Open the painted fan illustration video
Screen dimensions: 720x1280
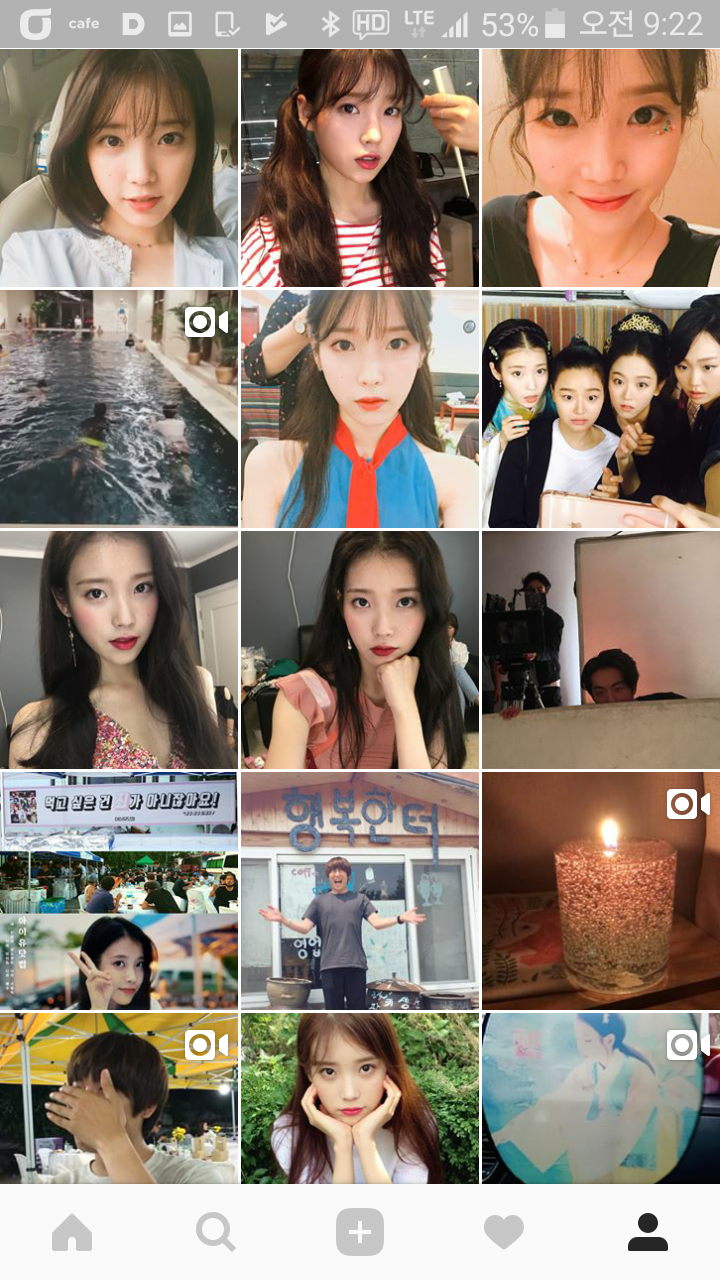[600, 1098]
